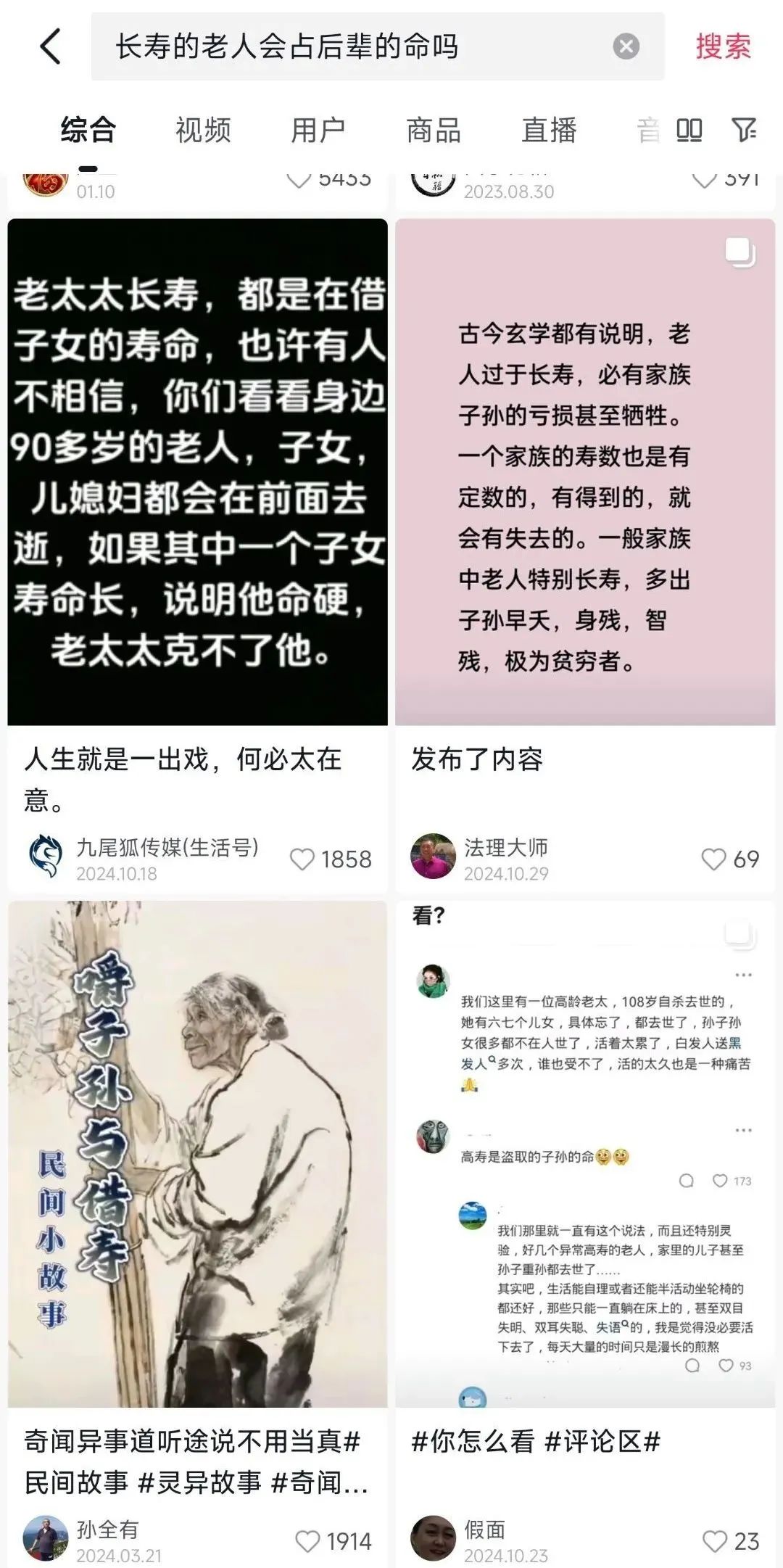The height and width of the screenshot is (1568, 783).
Task: Switch to the 商品 tab
Action: (434, 131)
